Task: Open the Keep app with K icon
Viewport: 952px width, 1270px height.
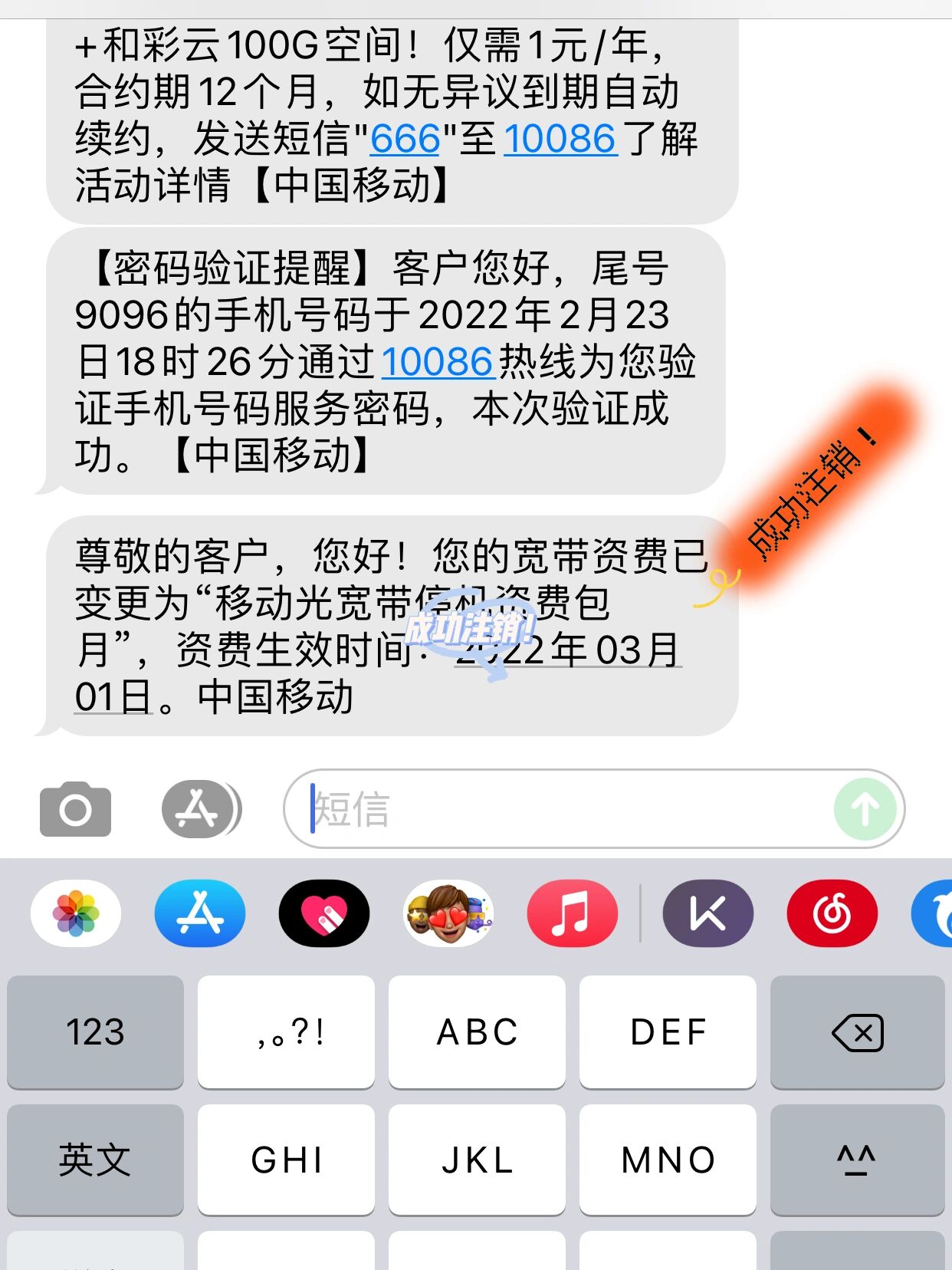Action: point(707,913)
